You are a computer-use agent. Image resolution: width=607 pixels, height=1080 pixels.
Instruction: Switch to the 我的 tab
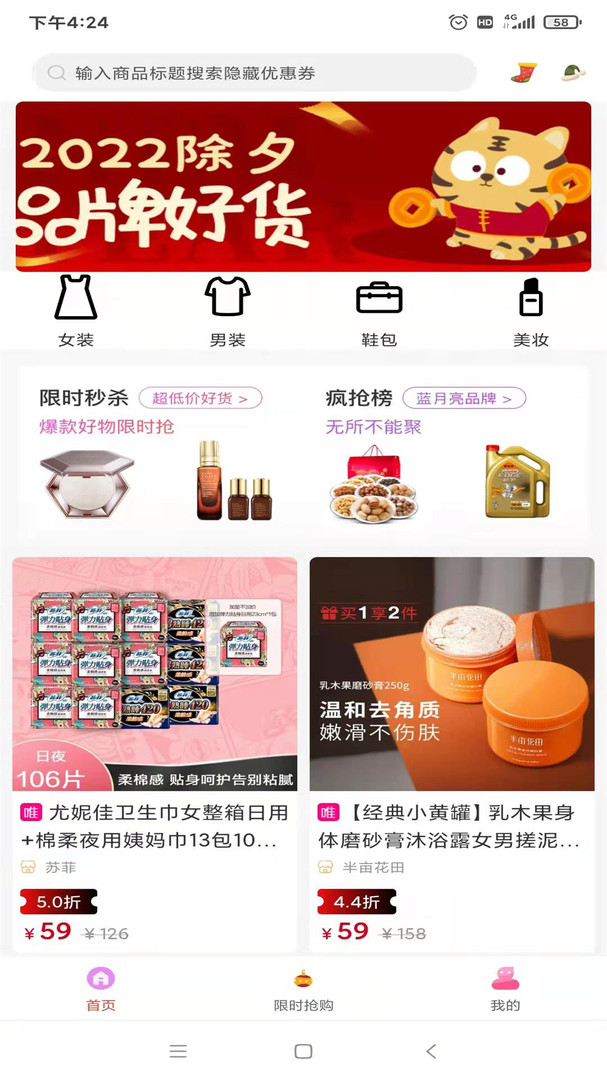pyautogui.click(x=505, y=988)
